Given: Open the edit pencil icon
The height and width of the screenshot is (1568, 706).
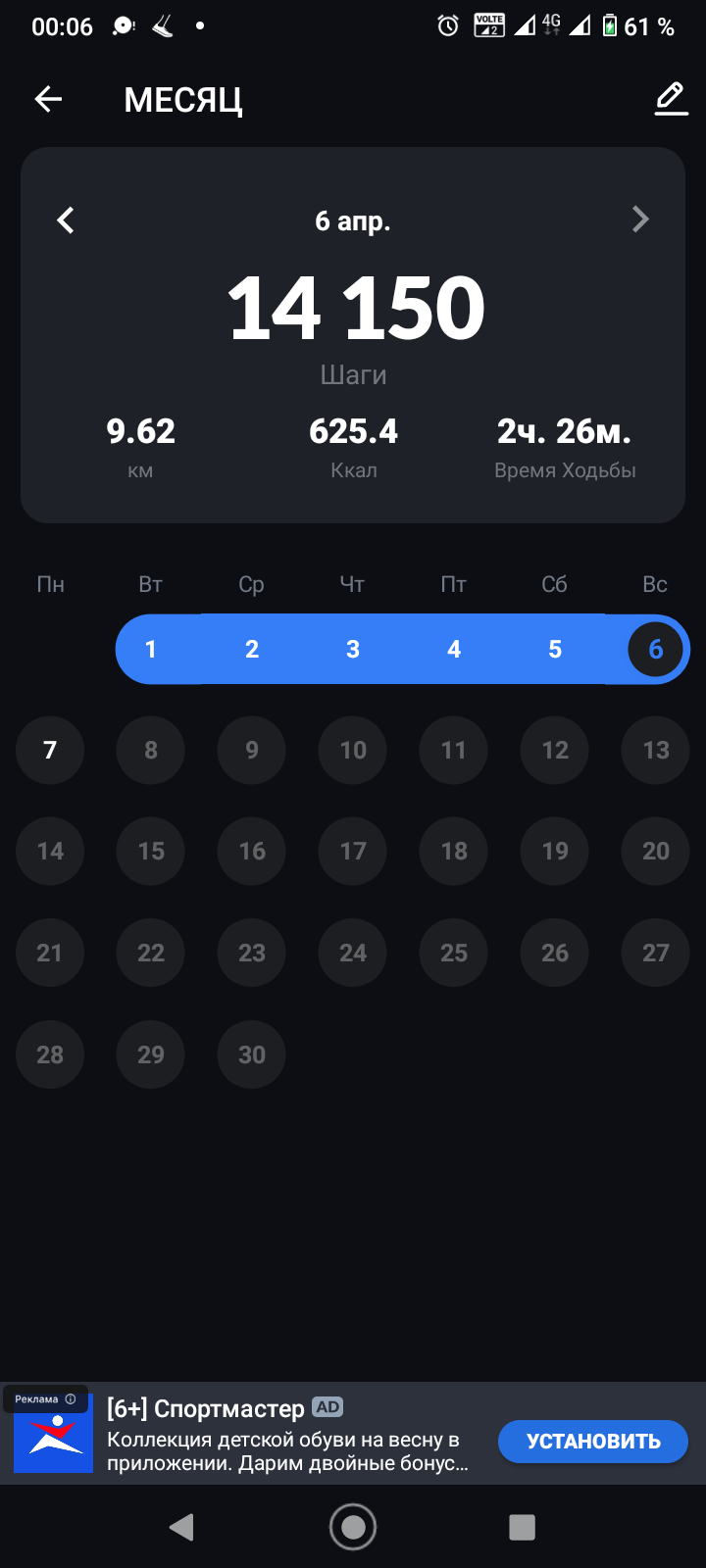Looking at the screenshot, I should (x=671, y=99).
